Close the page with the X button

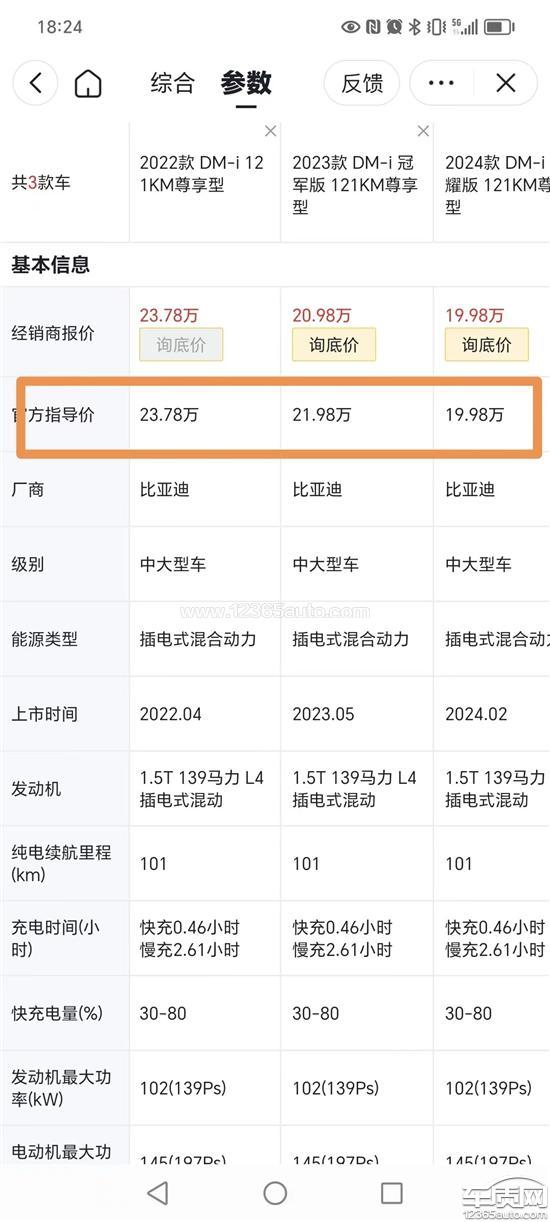point(506,83)
